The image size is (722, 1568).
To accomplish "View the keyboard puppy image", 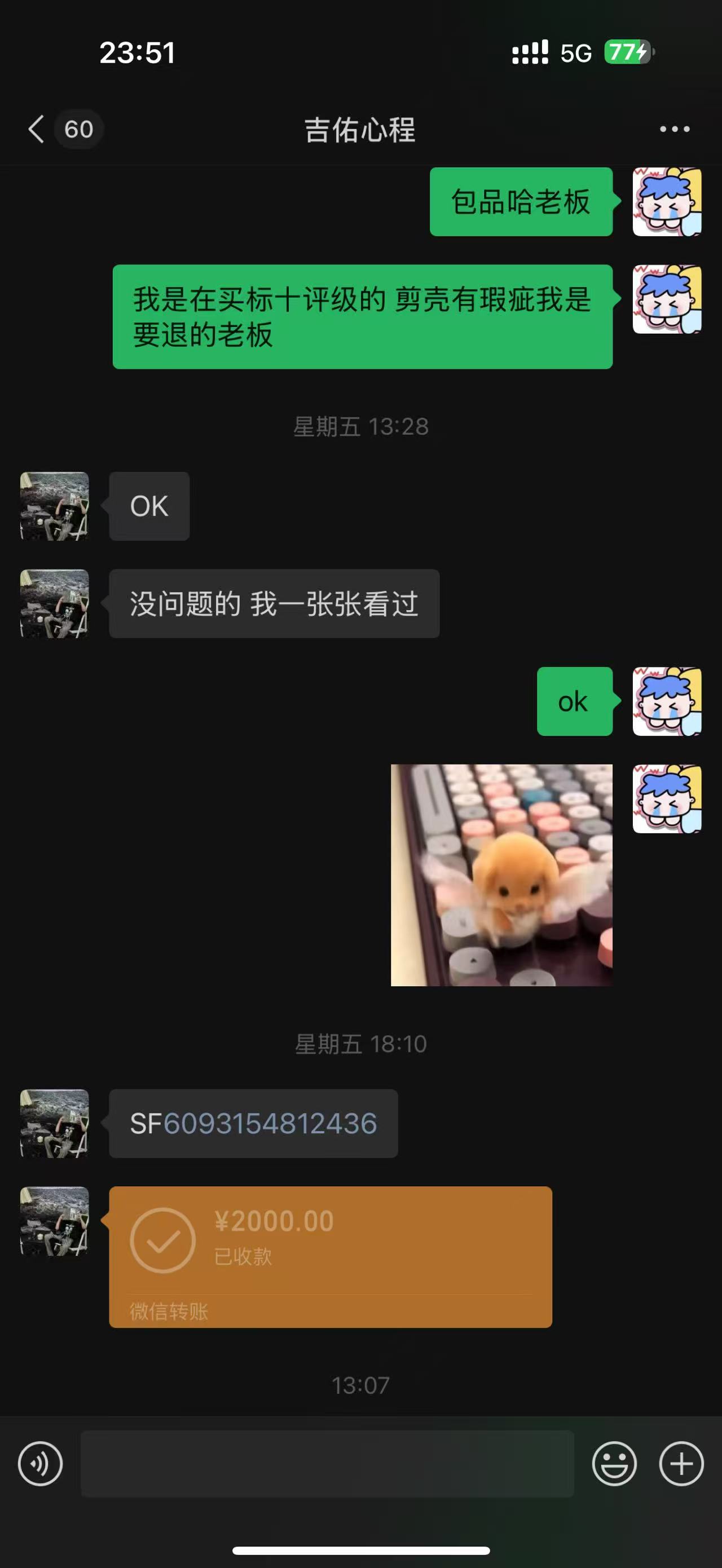I will tap(501, 874).
